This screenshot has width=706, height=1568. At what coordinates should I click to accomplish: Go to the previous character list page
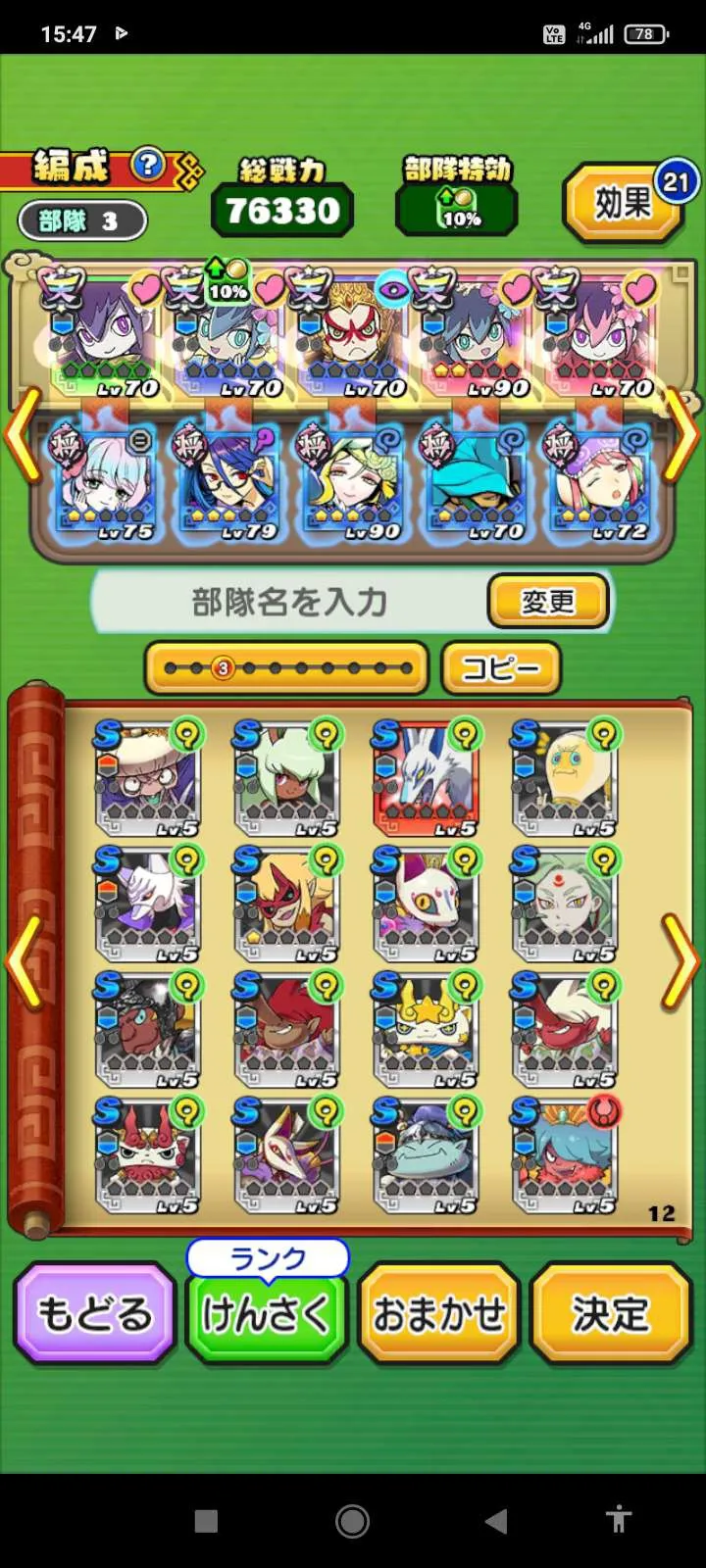(24, 960)
